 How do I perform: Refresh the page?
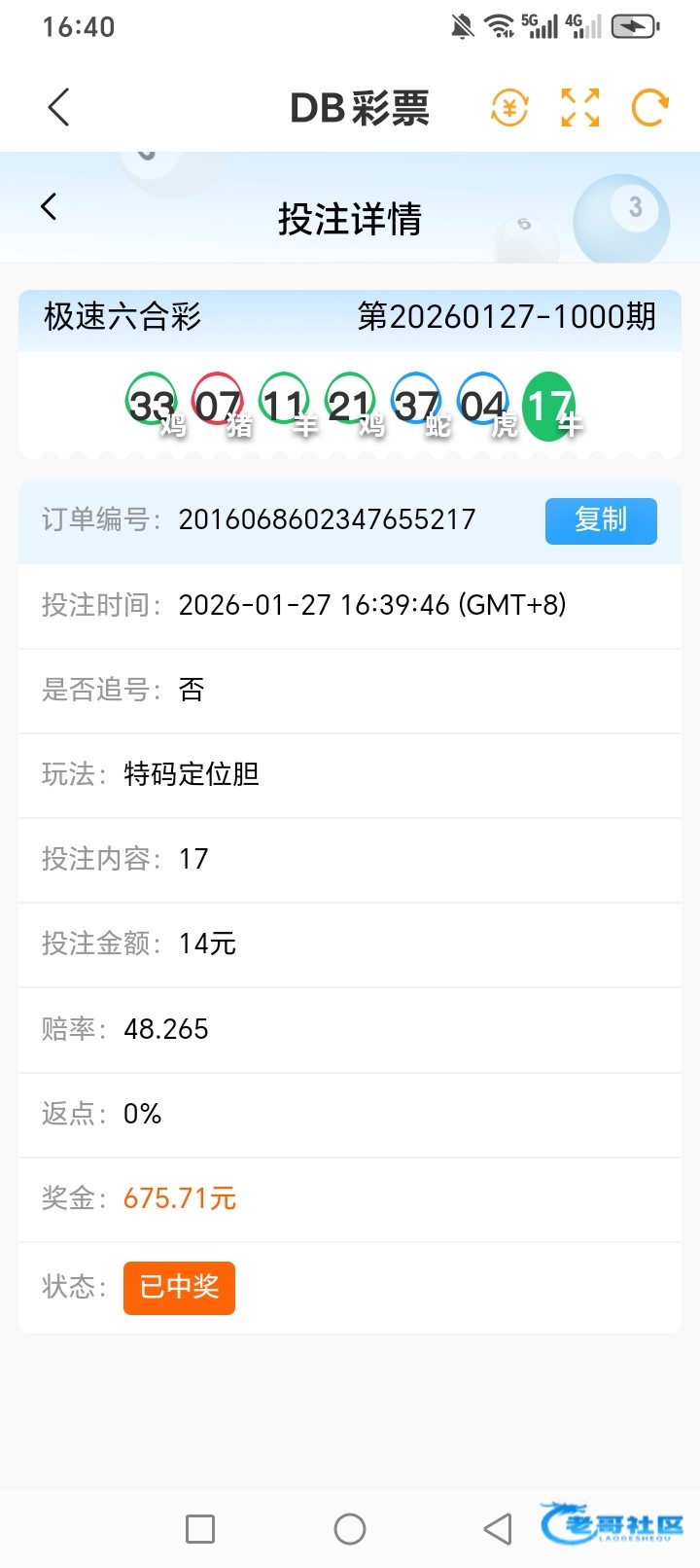pyautogui.click(x=649, y=107)
